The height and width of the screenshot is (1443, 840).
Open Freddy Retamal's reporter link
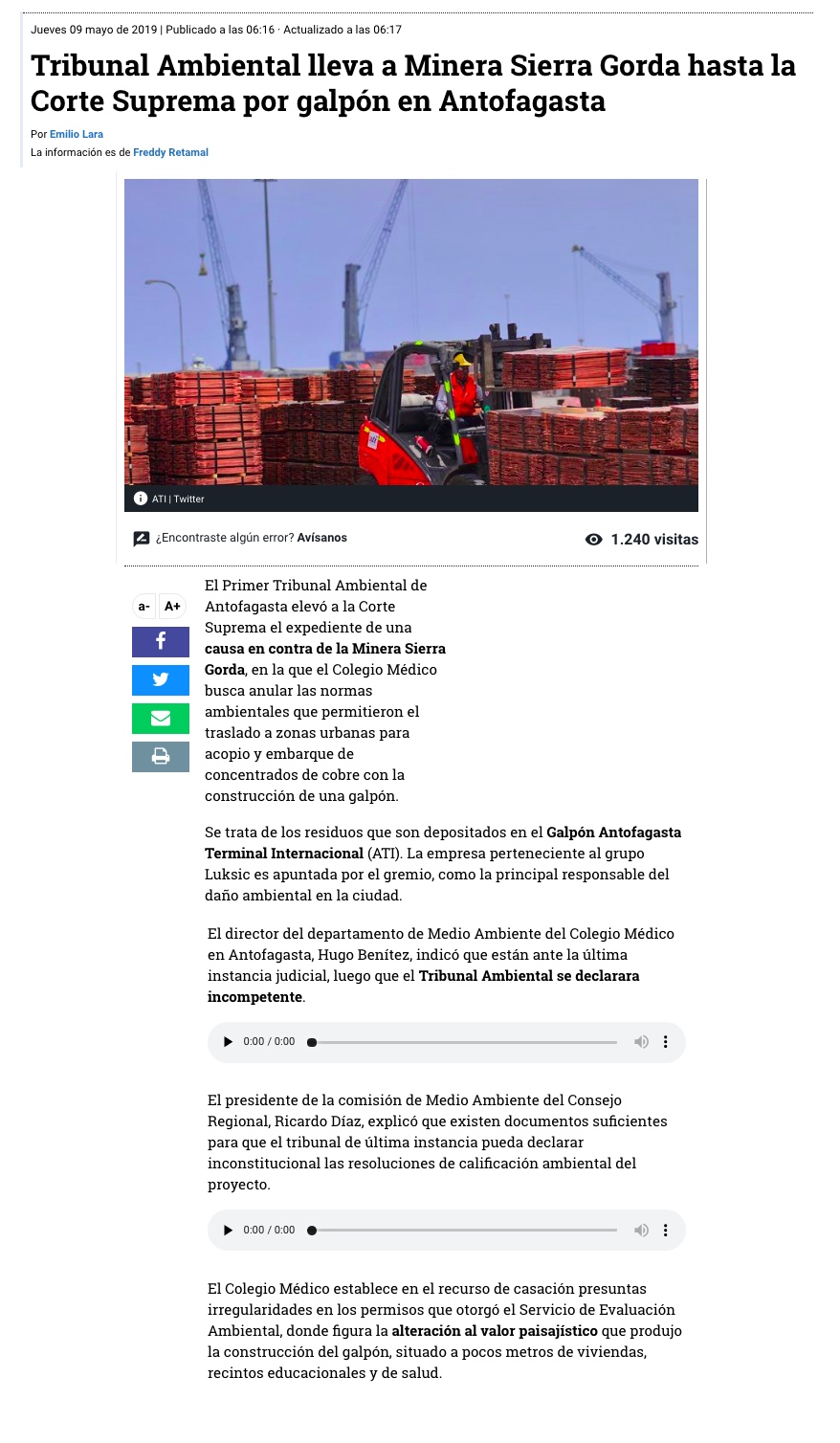170,152
